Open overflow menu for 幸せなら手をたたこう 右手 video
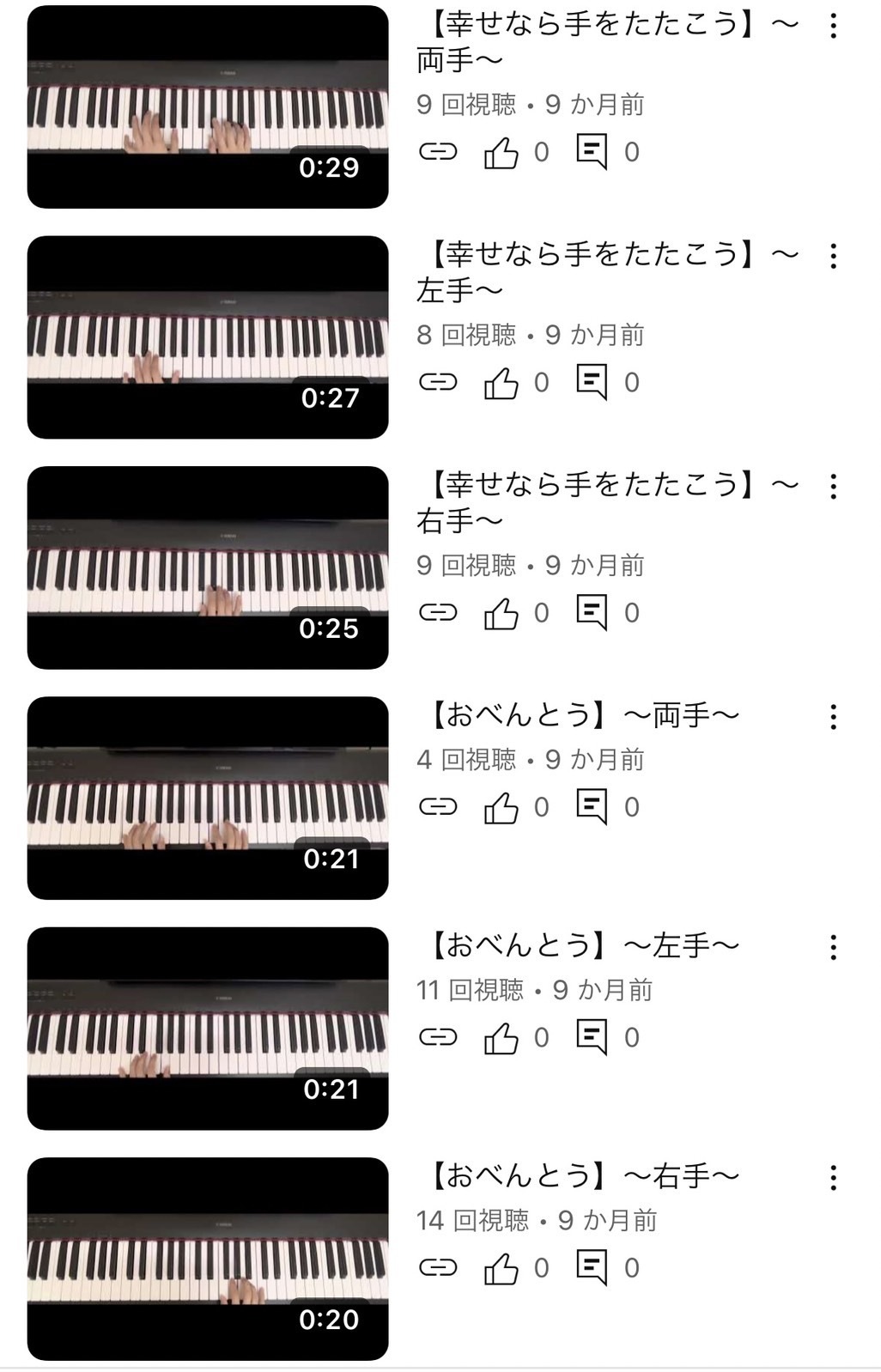 click(x=833, y=487)
